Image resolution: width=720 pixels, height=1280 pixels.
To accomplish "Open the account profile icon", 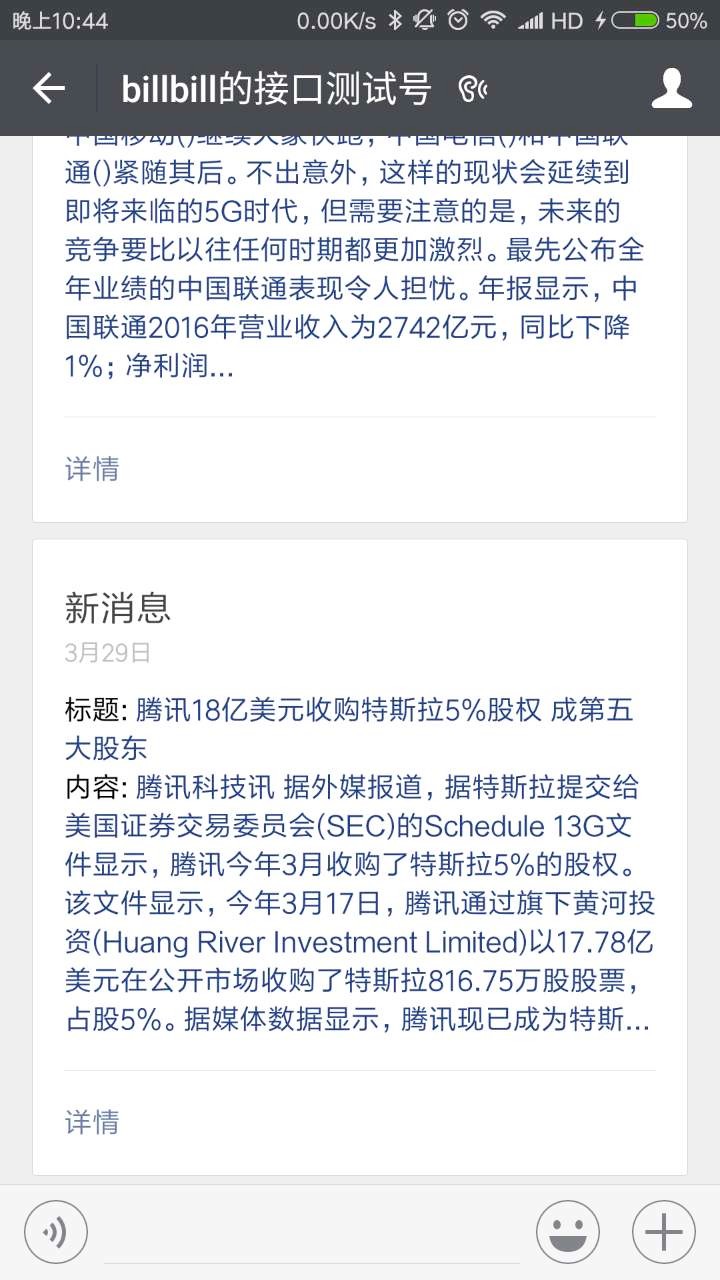I will pyautogui.click(x=671, y=89).
